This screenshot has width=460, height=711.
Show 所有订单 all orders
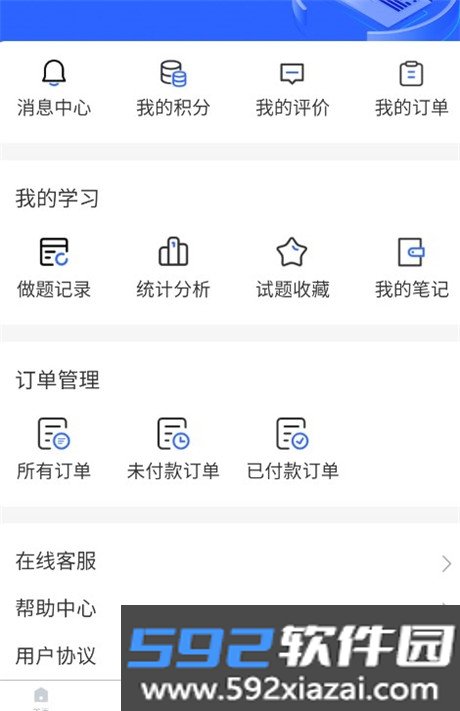tap(54, 449)
